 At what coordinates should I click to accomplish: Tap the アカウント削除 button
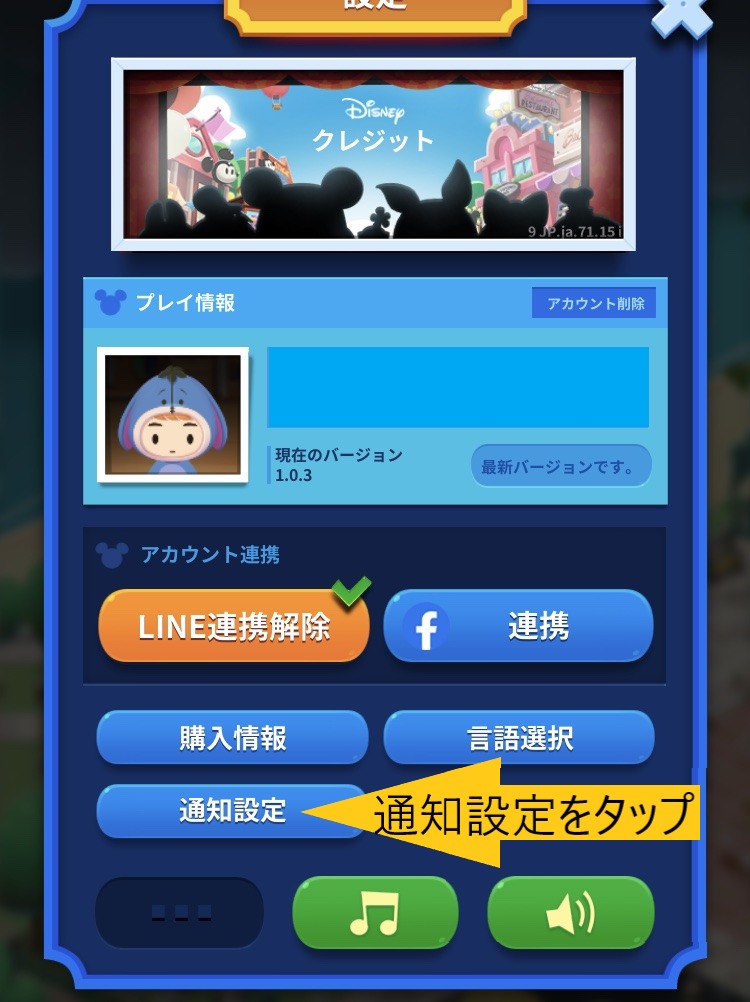(x=594, y=303)
